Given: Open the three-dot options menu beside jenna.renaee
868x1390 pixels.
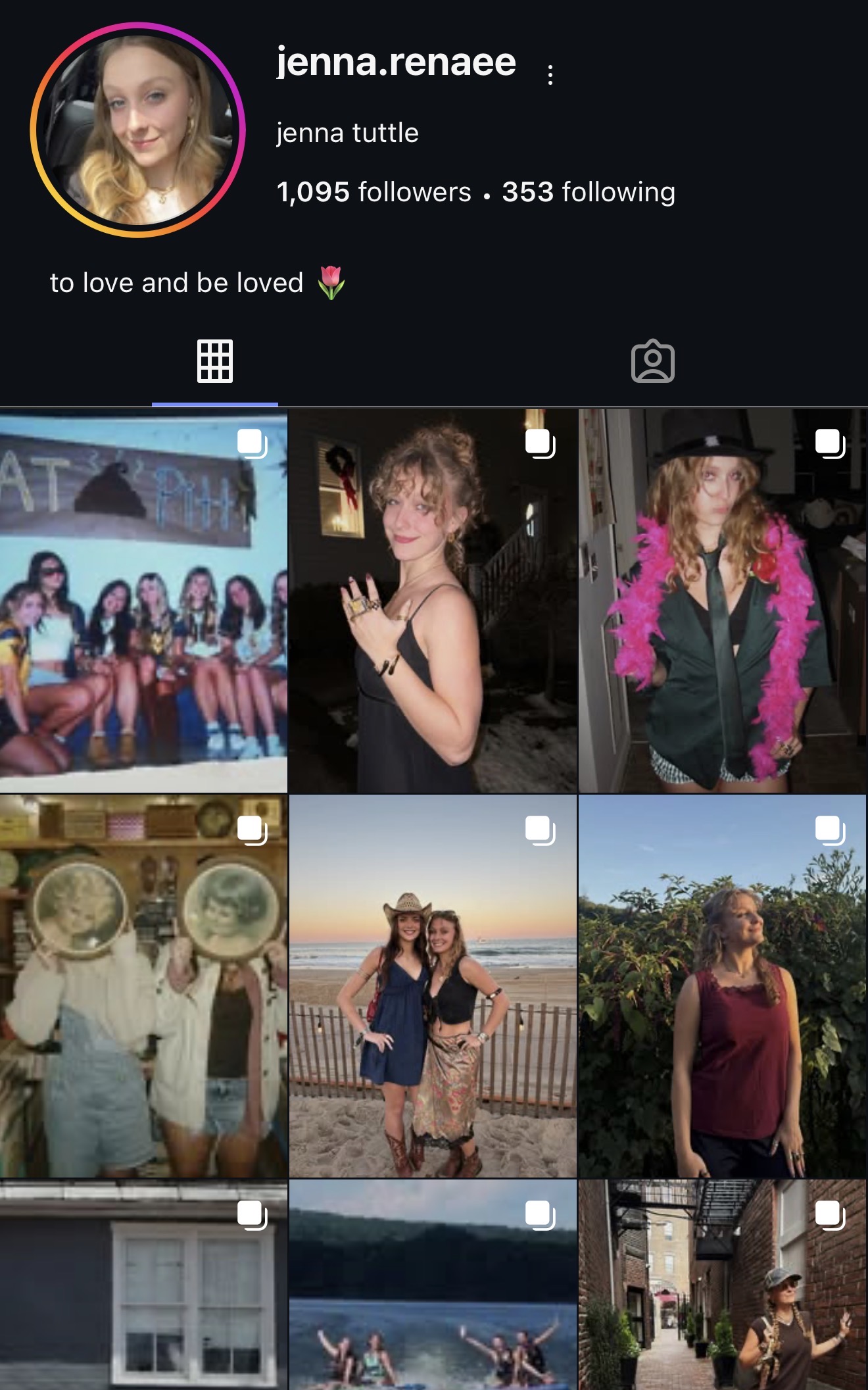Looking at the screenshot, I should 550,75.
